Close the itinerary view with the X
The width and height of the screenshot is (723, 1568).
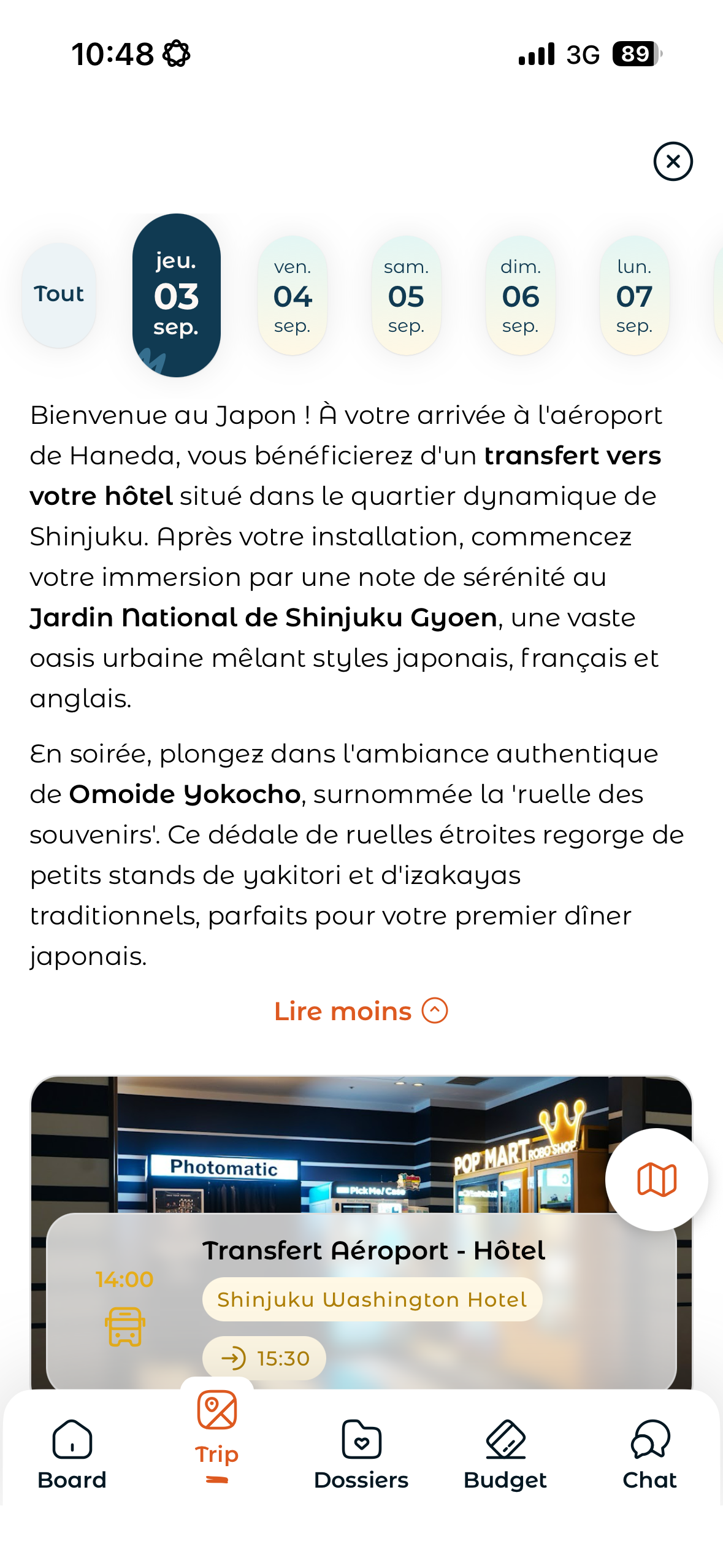pyautogui.click(x=673, y=161)
